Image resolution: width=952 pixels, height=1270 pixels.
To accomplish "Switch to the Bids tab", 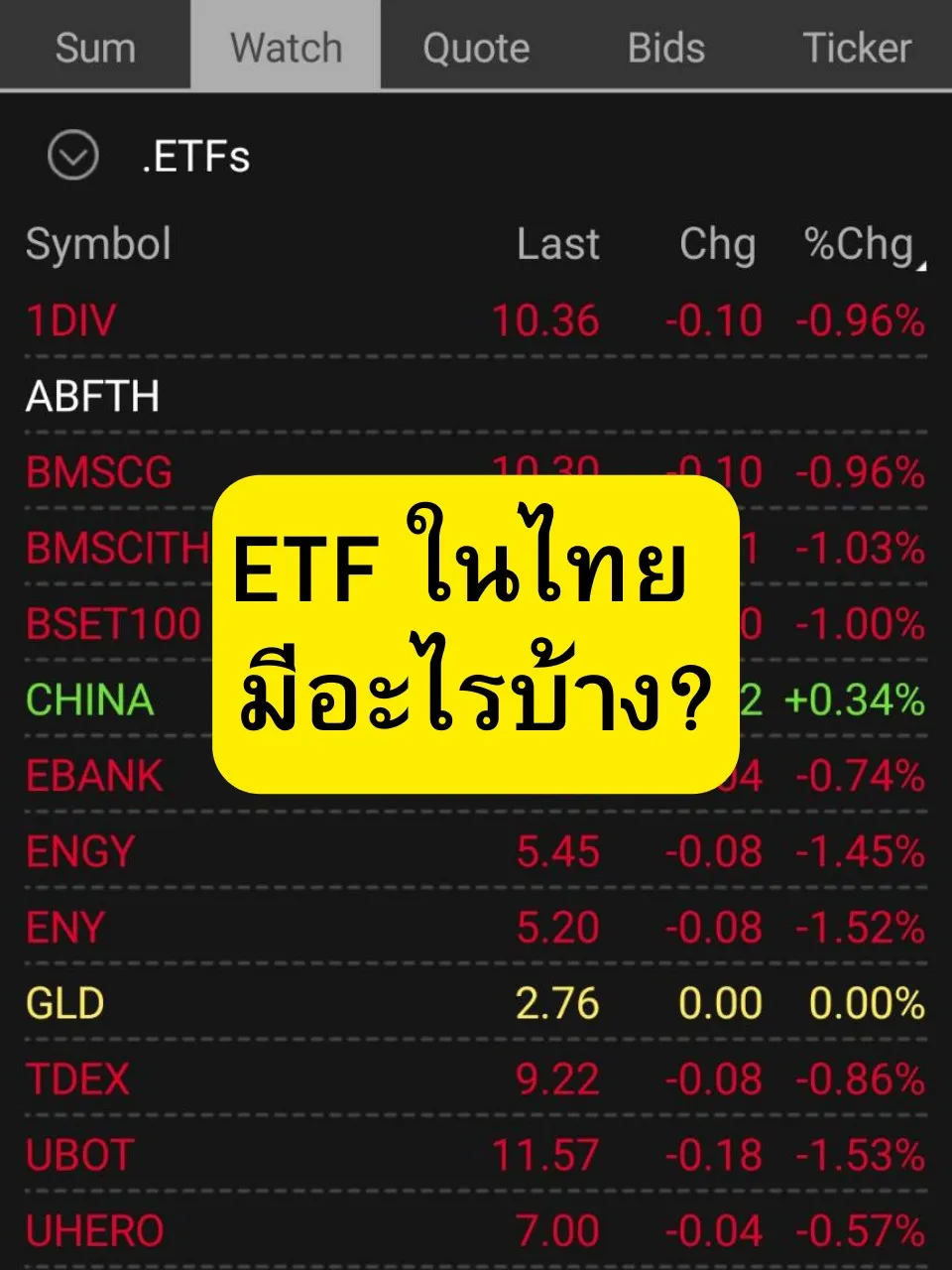I will (x=666, y=46).
